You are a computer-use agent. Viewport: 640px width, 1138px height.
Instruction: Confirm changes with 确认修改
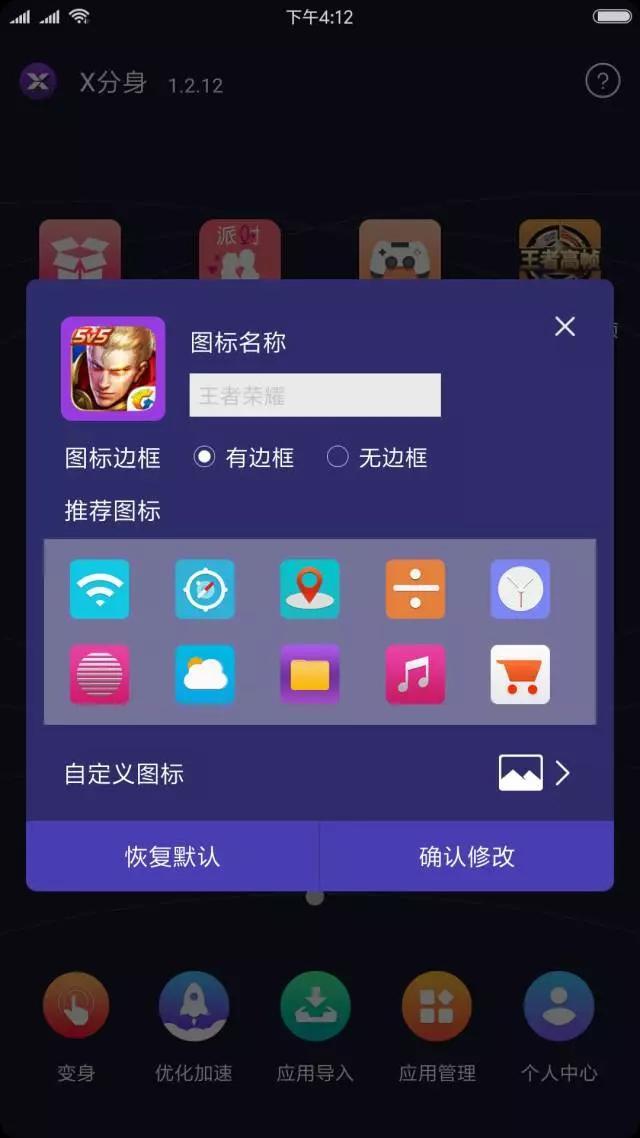pos(467,856)
